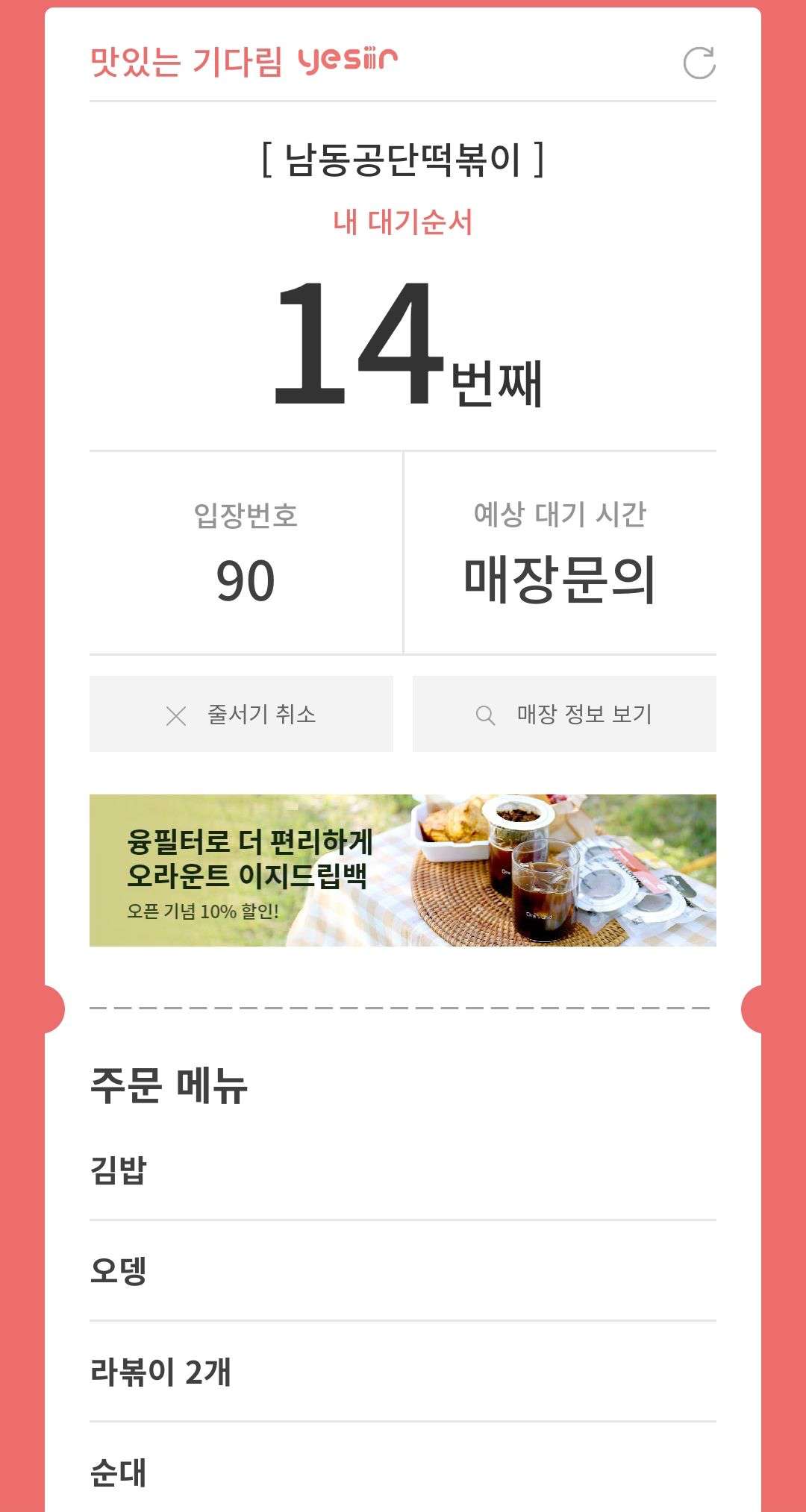Click the X icon beside 줄서기 취소
The width and height of the screenshot is (806, 1512).
(x=176, y=714)
